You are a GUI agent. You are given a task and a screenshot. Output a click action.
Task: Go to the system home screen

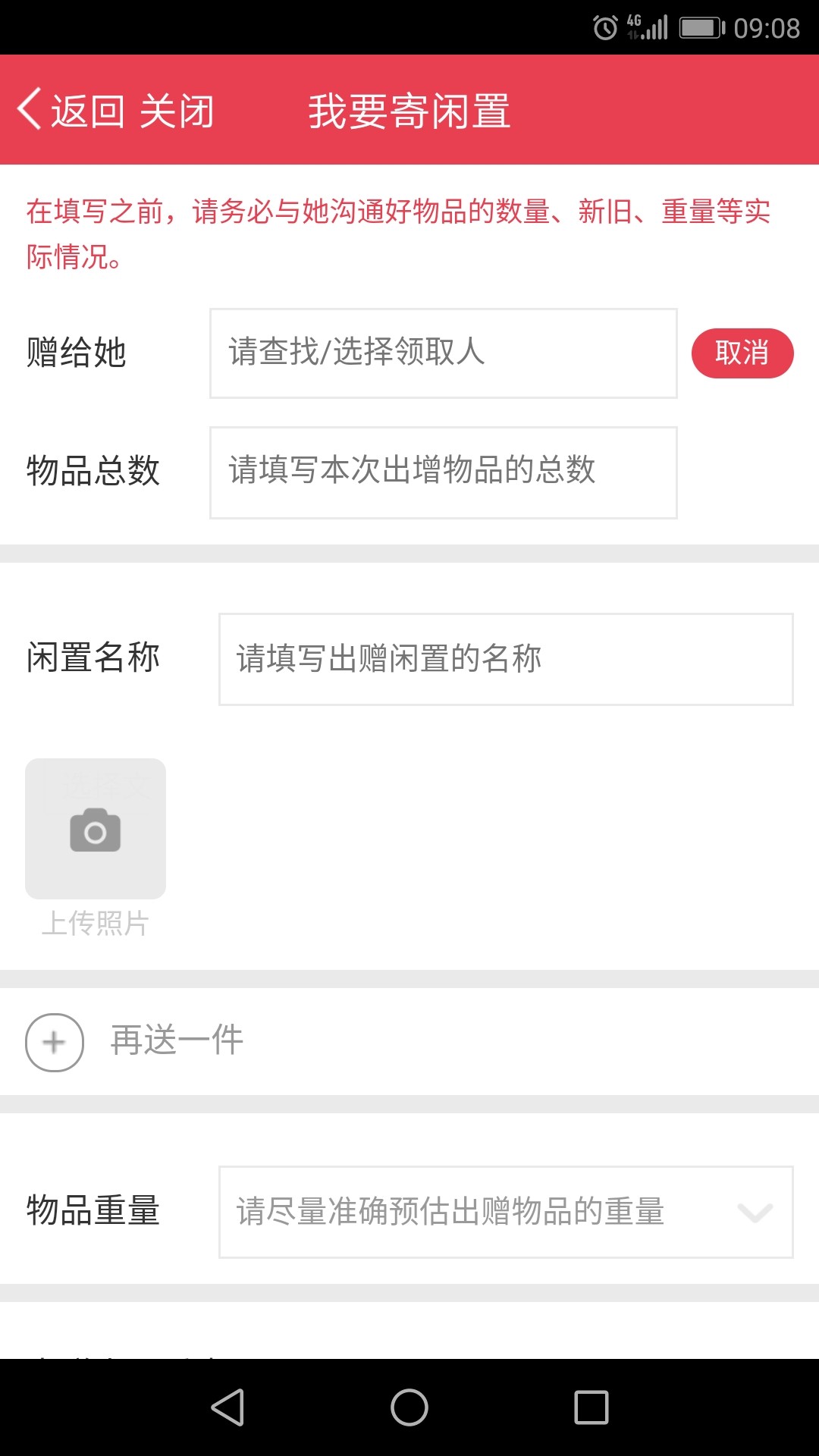tap(409, 1407)
